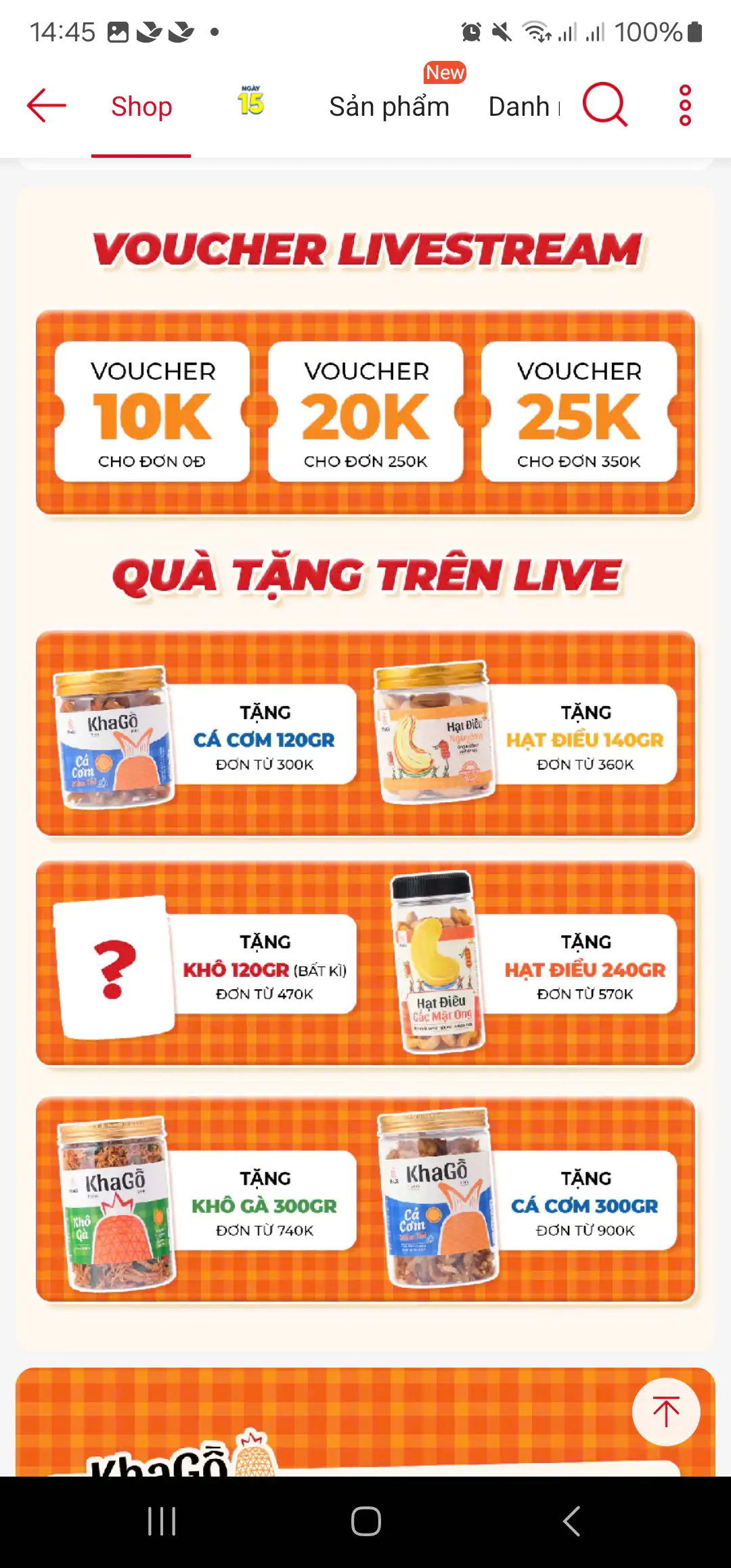Tap the system home button
Screen dimensions: 731x1568
point(365,1521)
